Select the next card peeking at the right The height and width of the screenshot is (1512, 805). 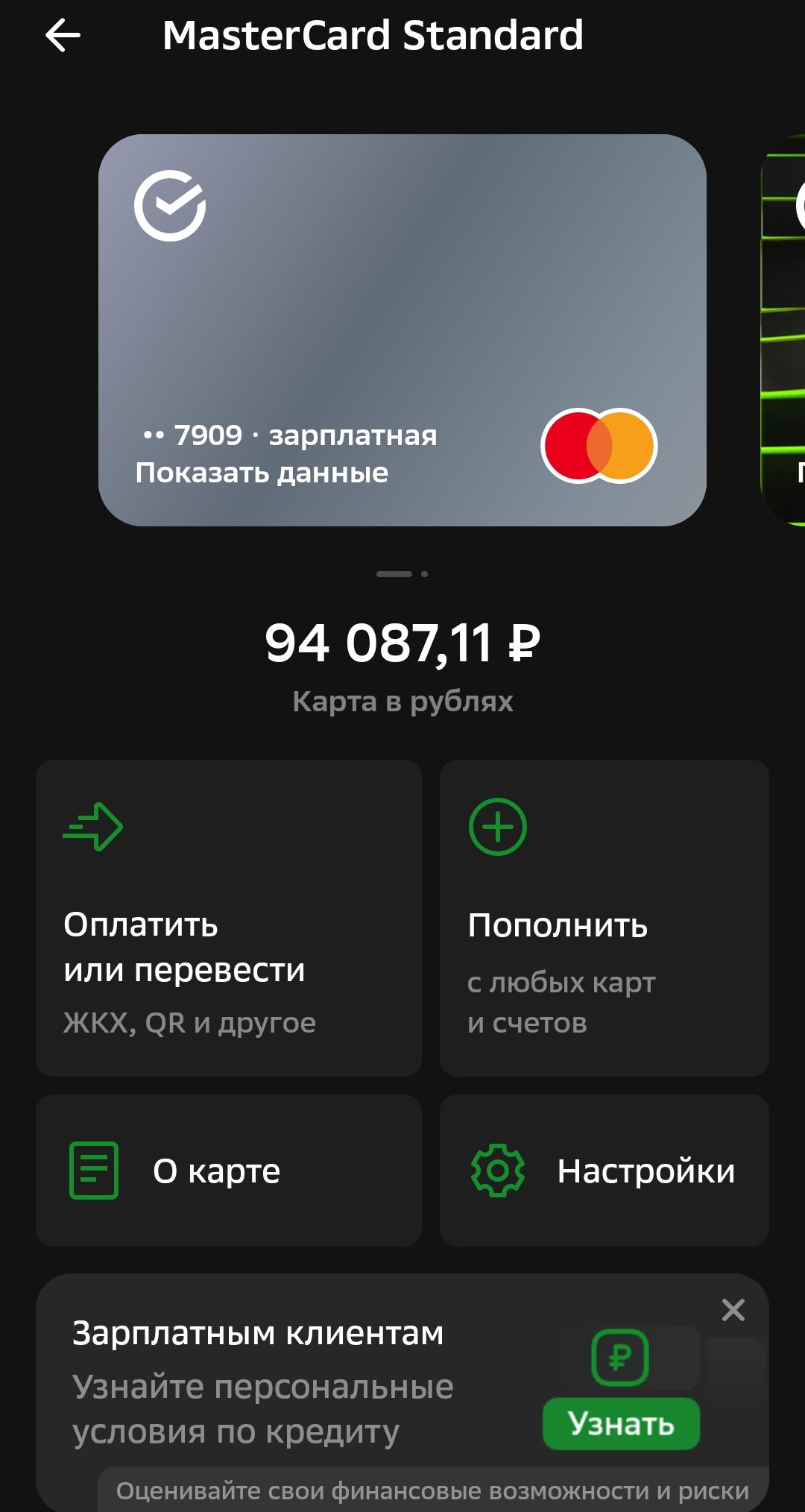tap(784, 328)
